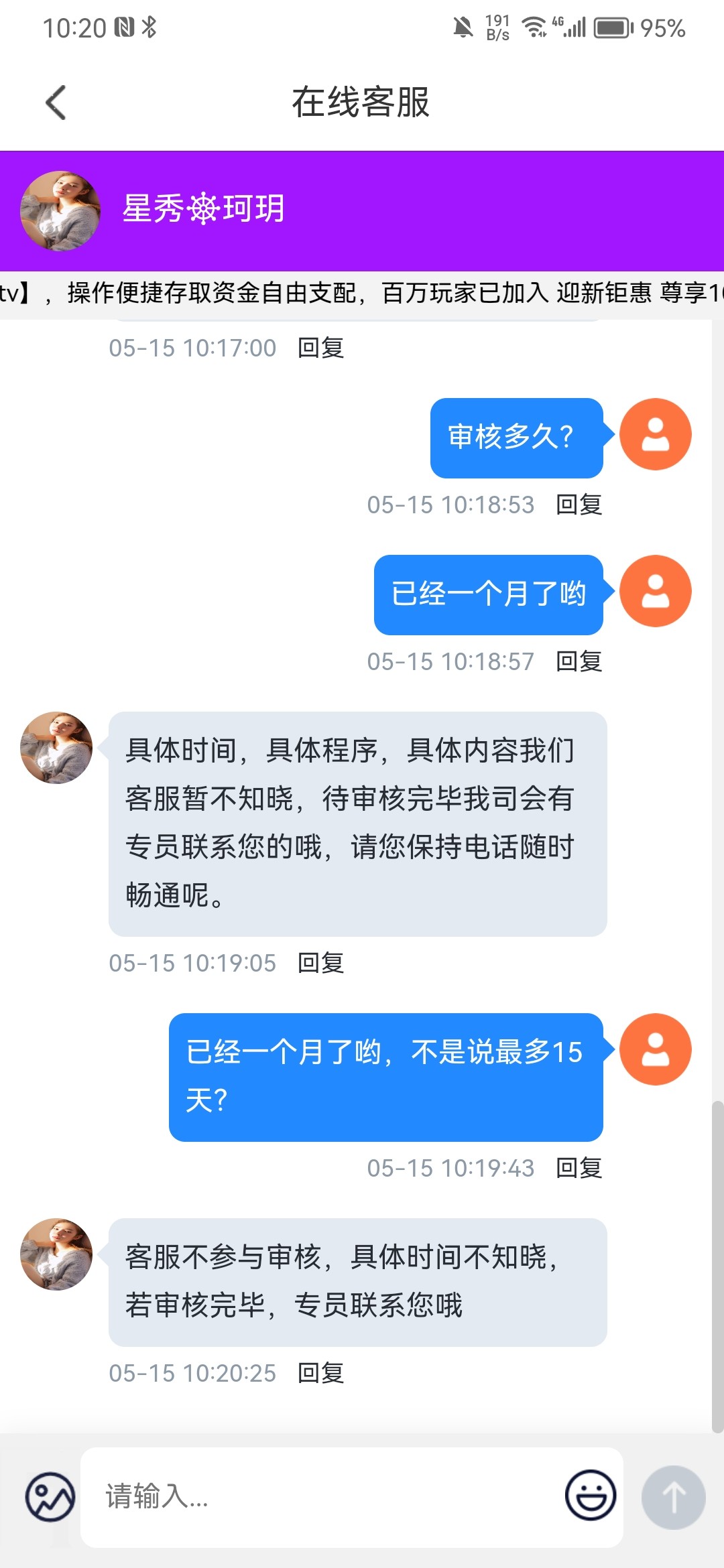Focus the 请输入 message field
This screenshot has height=1568, width=724.
tap(322, 1497)
